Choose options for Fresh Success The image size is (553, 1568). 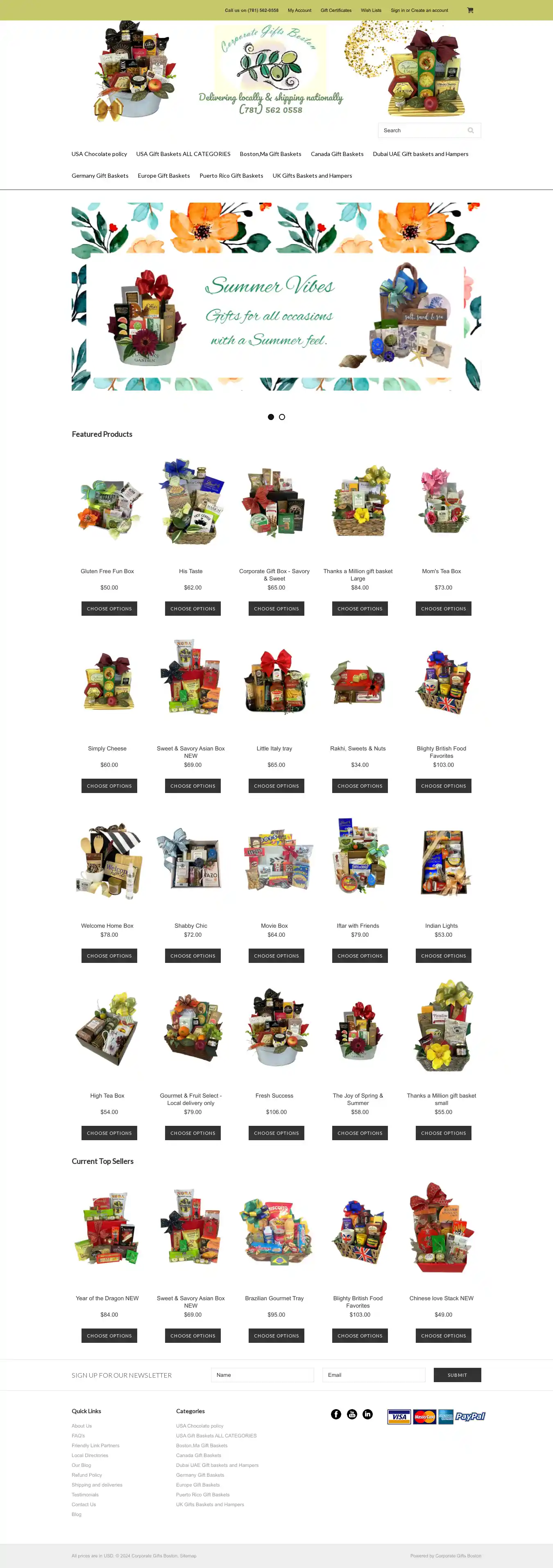[276, 1133]
